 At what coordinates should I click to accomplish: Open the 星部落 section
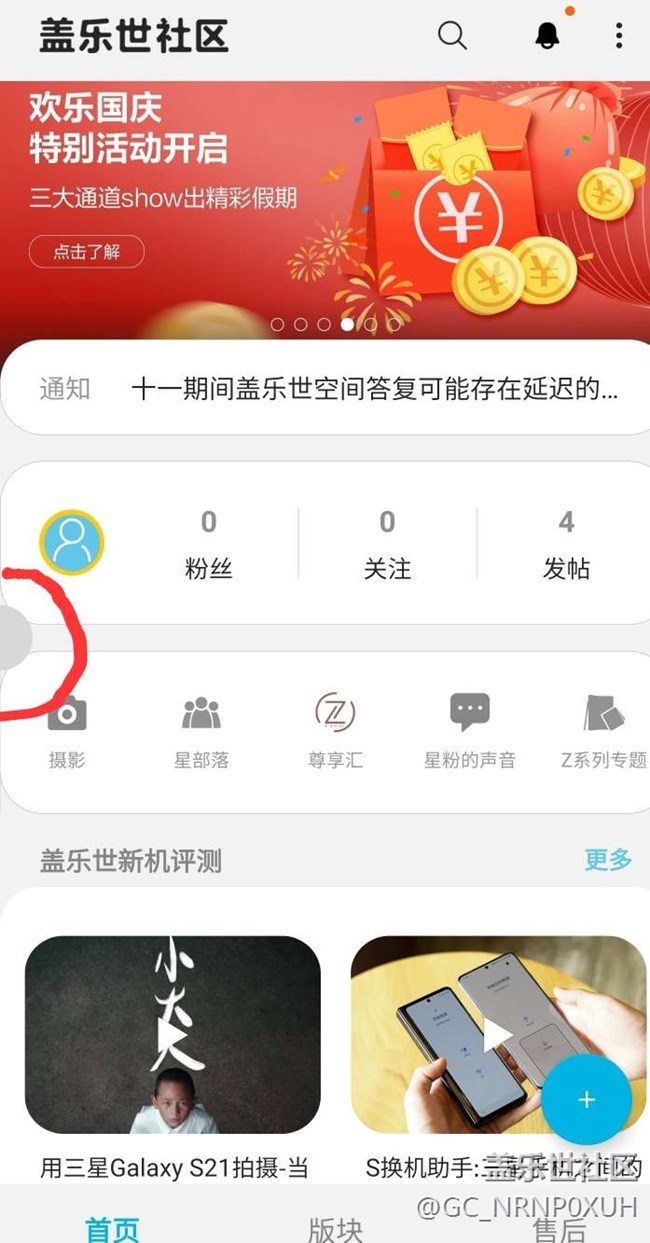tap(201, 732)
